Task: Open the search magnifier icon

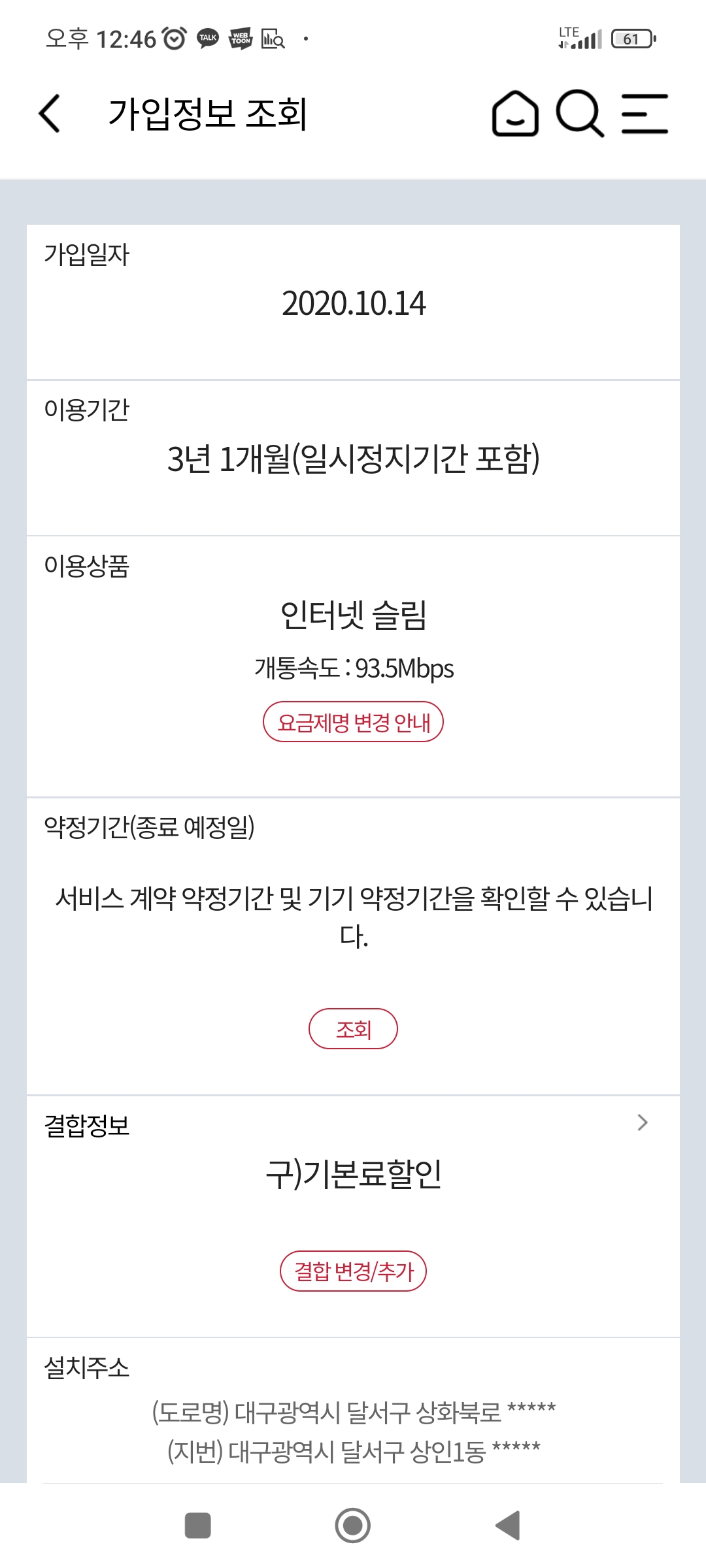Action: pos(579,114)
